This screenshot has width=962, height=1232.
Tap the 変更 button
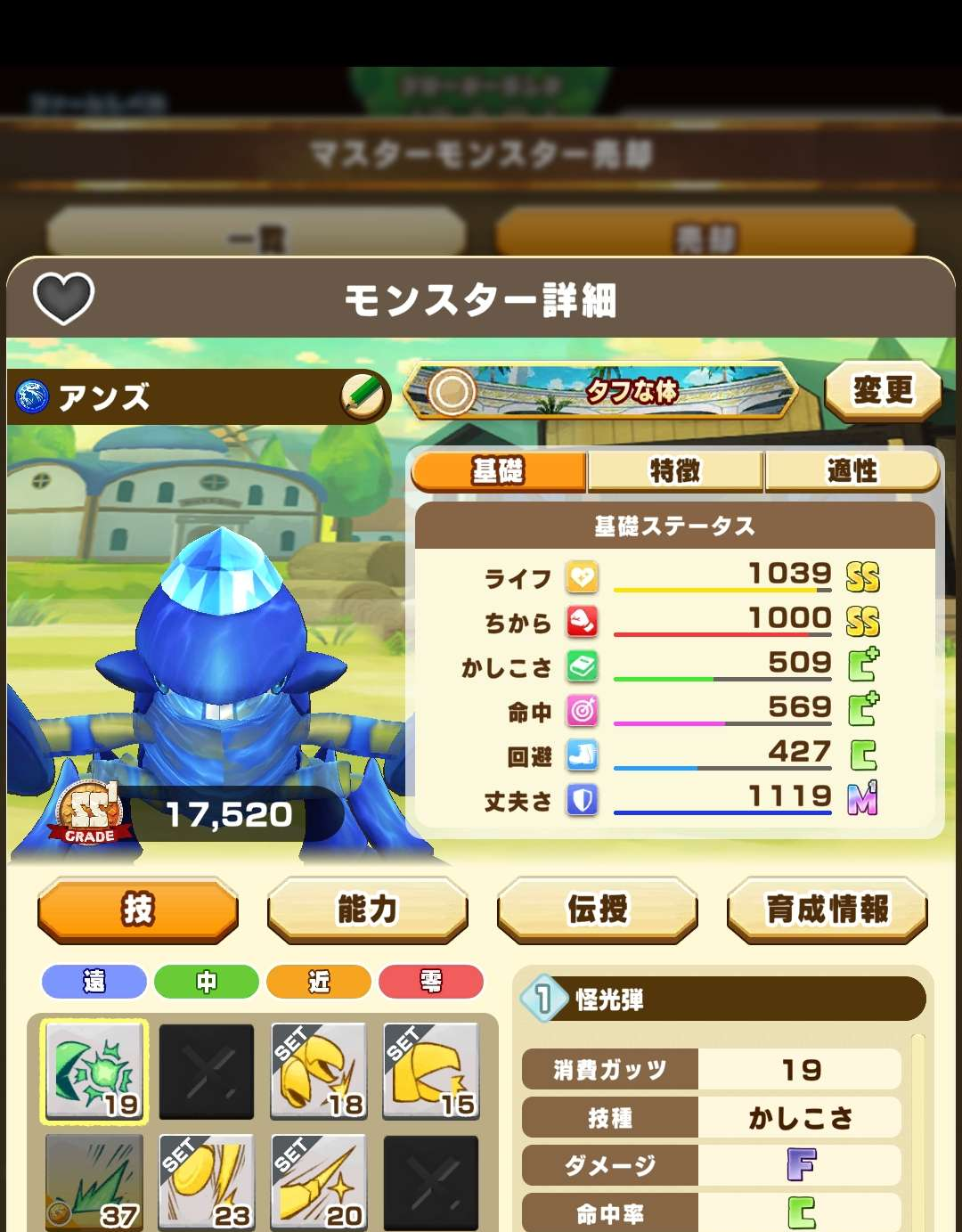882,390
